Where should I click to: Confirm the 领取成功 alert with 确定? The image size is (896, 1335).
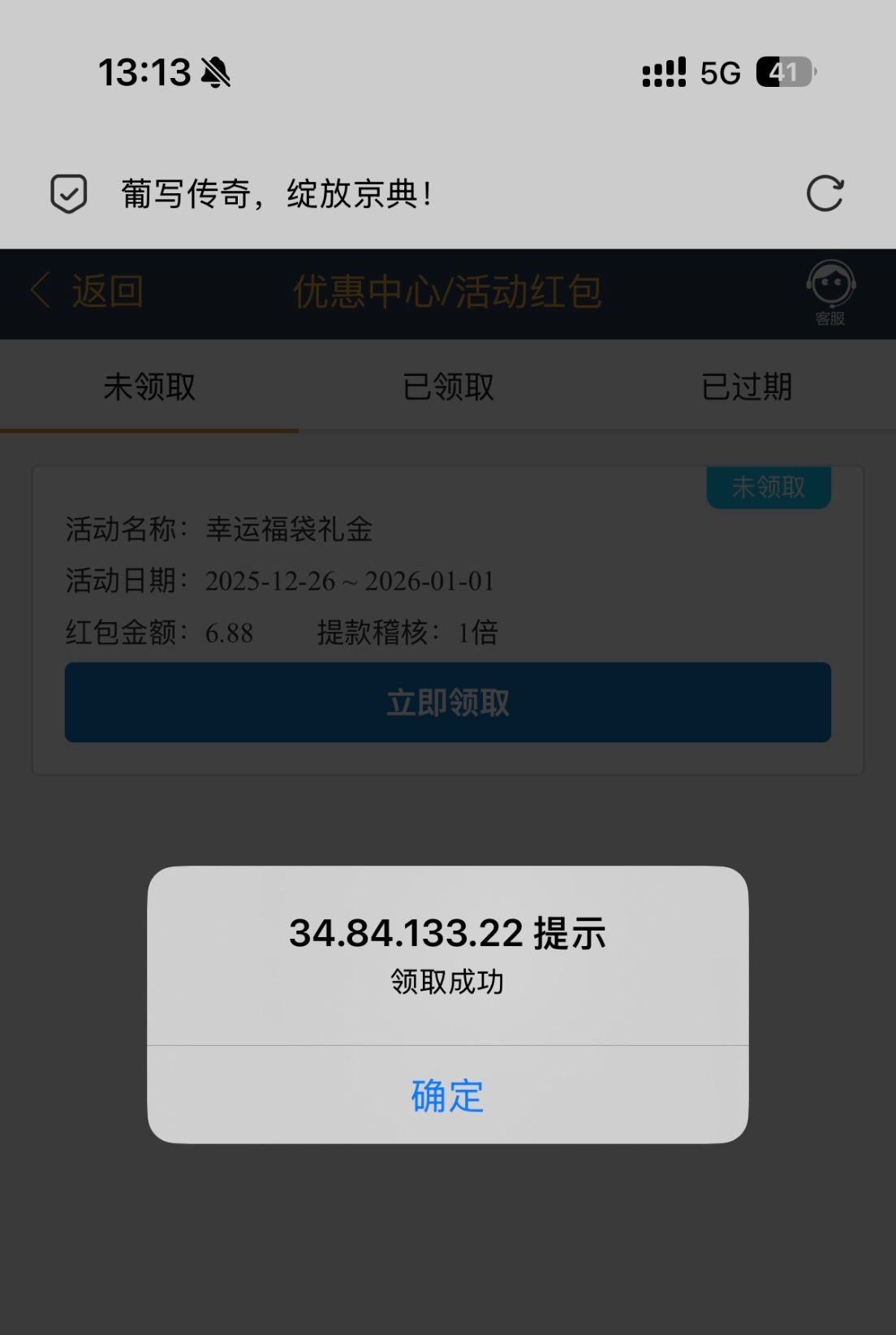447,1095
